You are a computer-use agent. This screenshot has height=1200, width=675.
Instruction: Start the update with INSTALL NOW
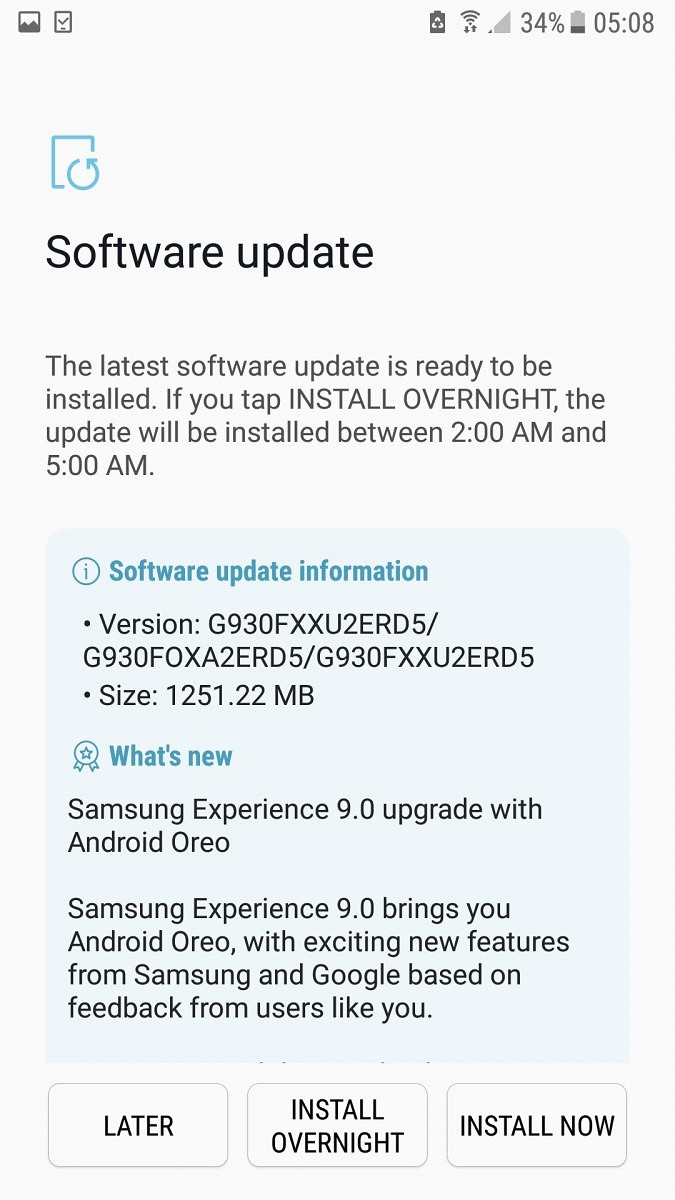tap(537, 1125)
